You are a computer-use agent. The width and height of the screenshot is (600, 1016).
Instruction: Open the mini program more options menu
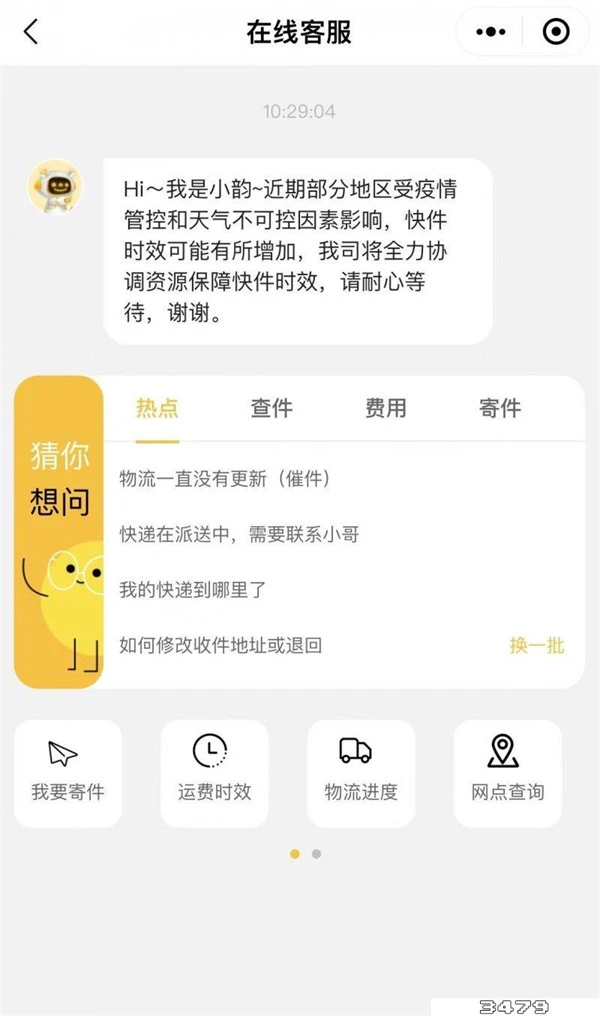pyautogui.click(x=490, y=32)
